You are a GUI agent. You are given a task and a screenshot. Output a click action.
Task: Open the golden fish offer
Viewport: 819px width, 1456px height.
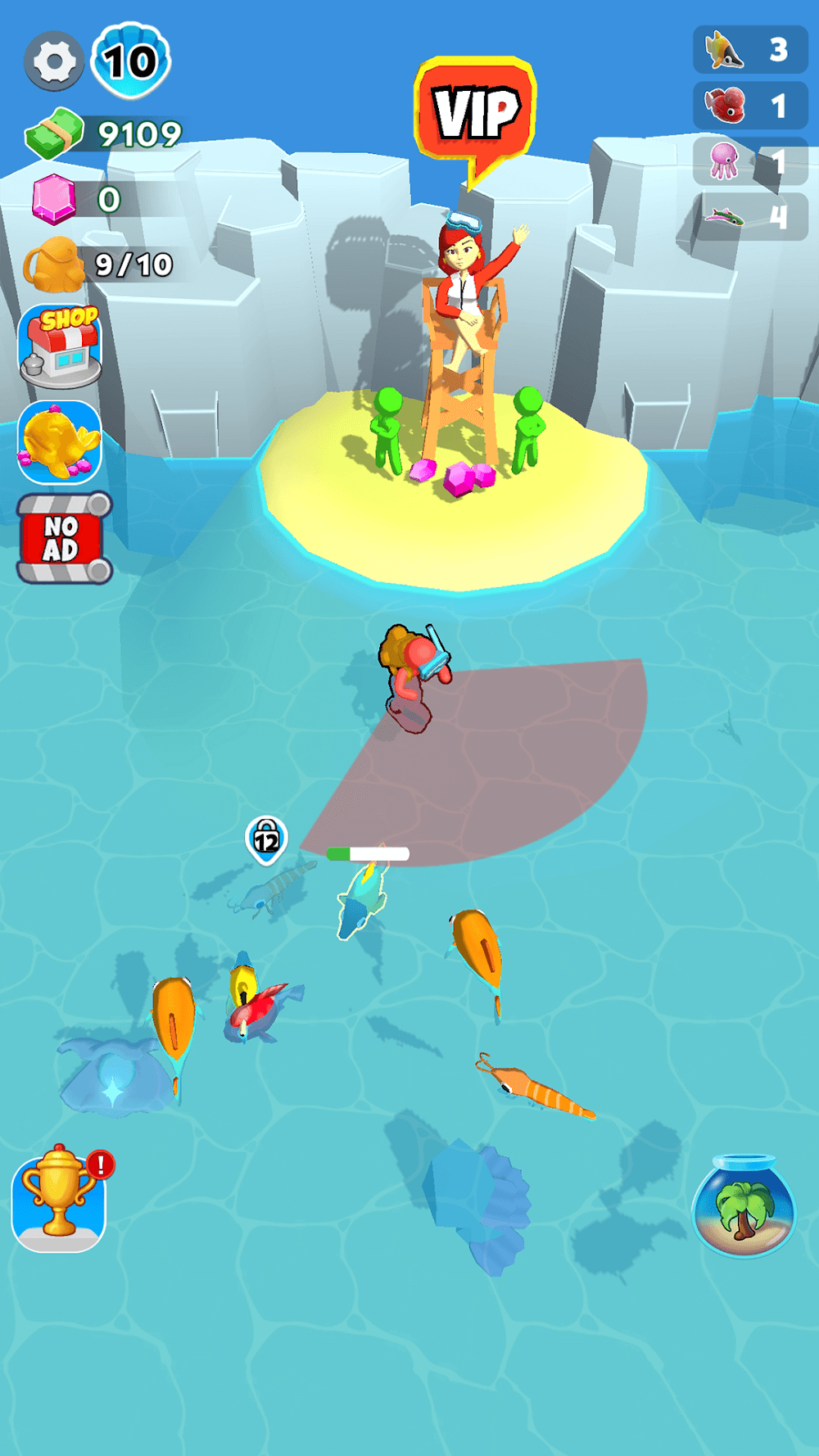(x=60, y=443)
